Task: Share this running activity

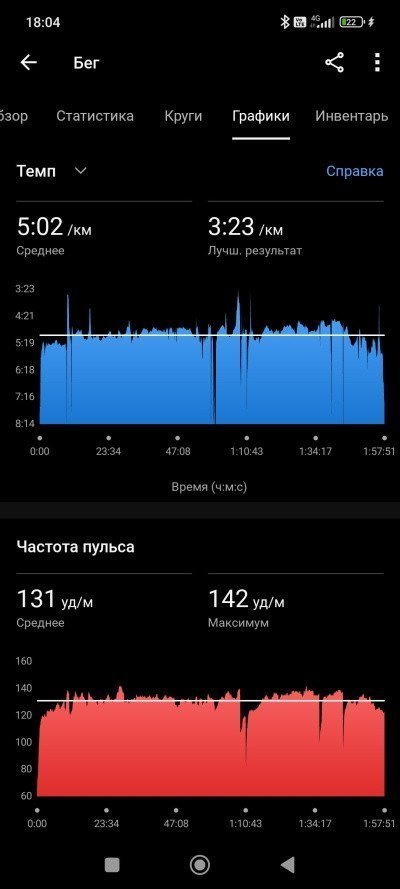Action: point(334,63)
